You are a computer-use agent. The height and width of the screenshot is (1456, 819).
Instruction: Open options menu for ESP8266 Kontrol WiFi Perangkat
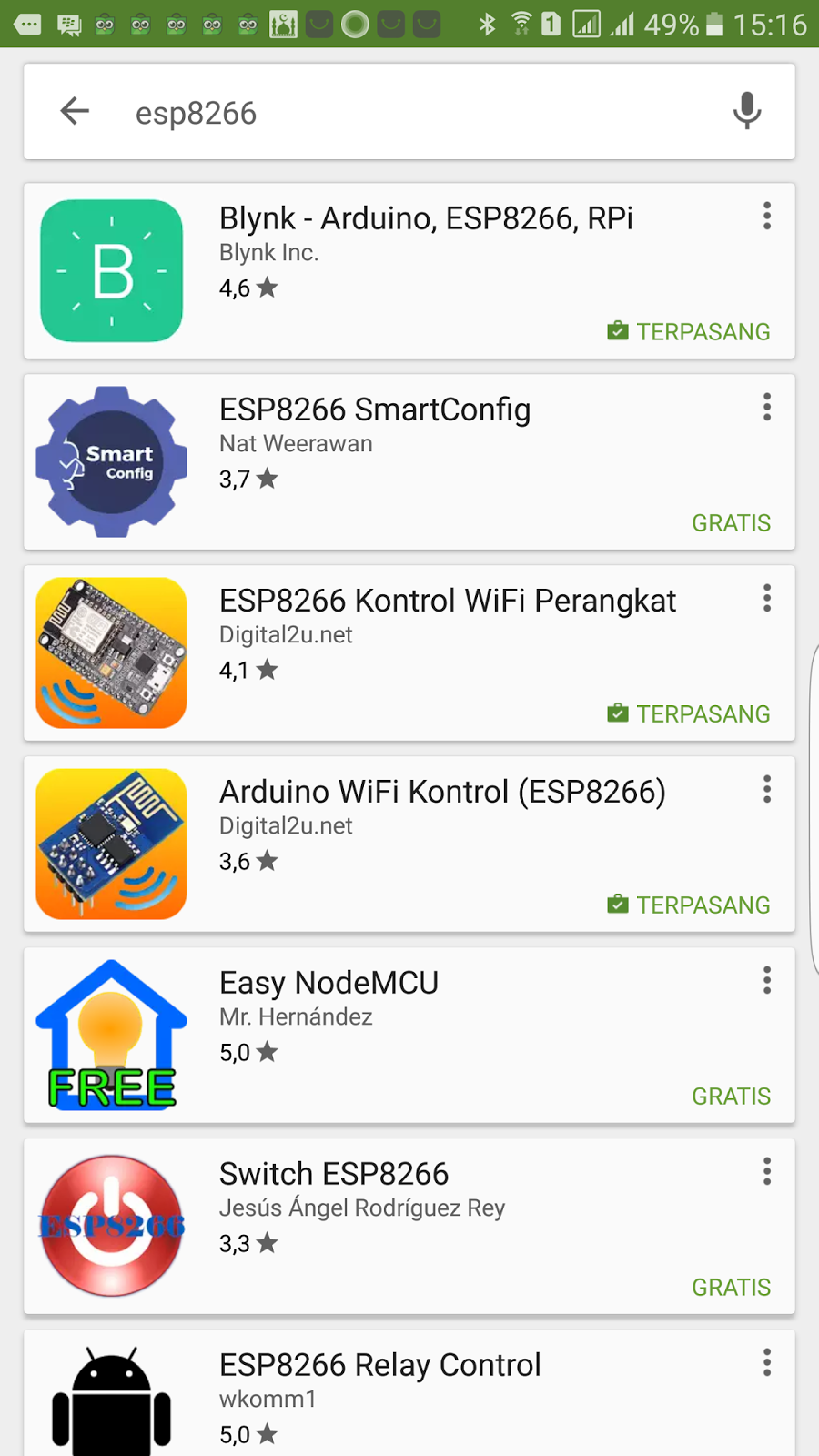(x=767, y=598)
